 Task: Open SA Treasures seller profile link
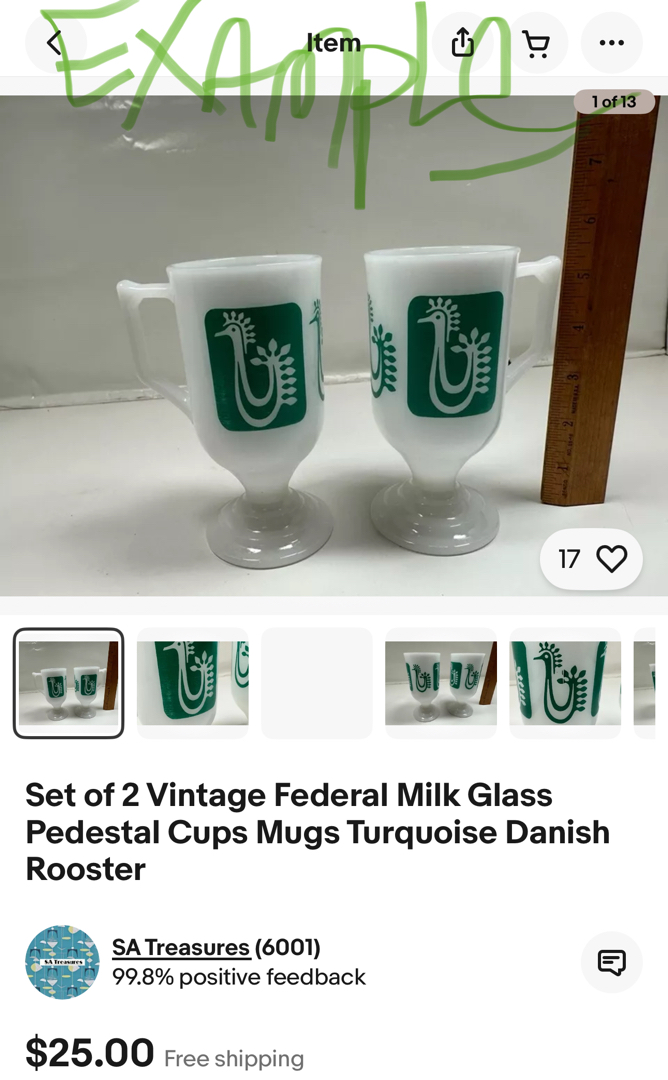coord(181,947)
